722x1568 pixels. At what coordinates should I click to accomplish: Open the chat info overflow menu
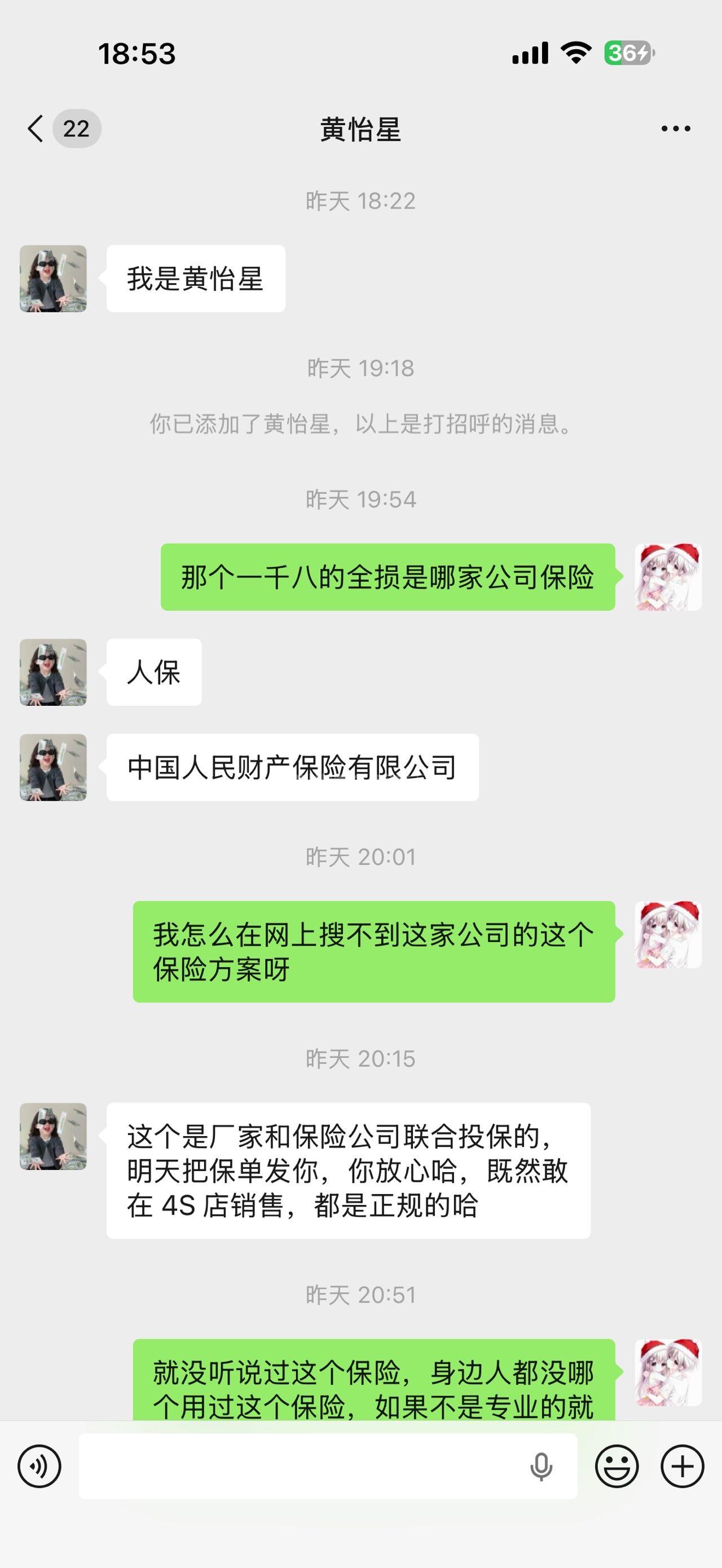pyautogui.click(x=676, y=129)
